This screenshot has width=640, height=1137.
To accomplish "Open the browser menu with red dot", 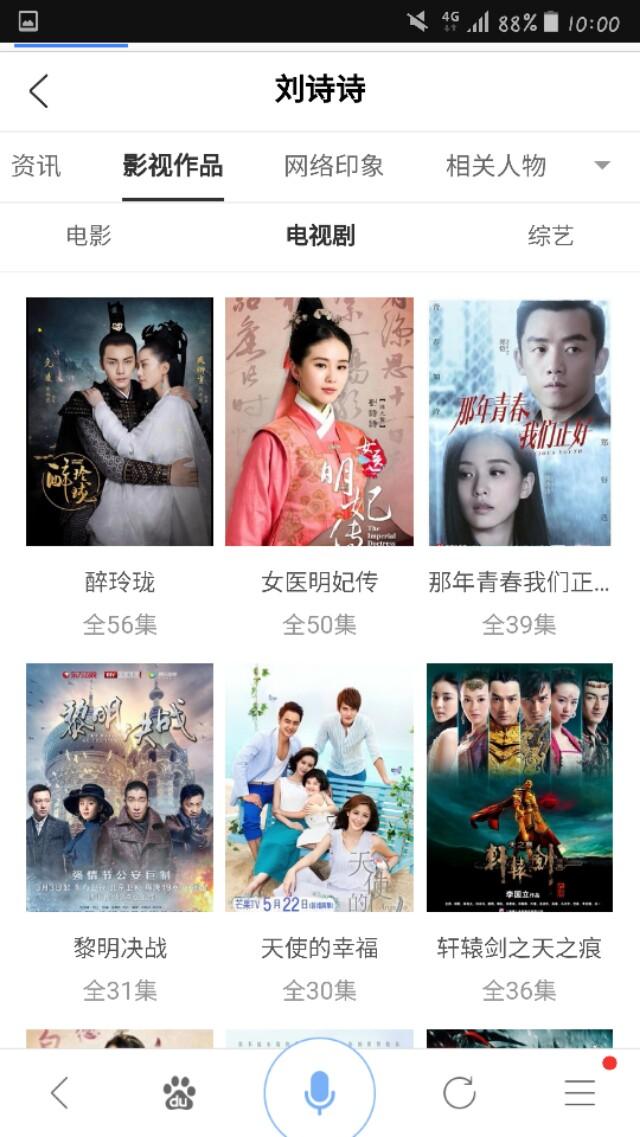I will (580, 1093).
